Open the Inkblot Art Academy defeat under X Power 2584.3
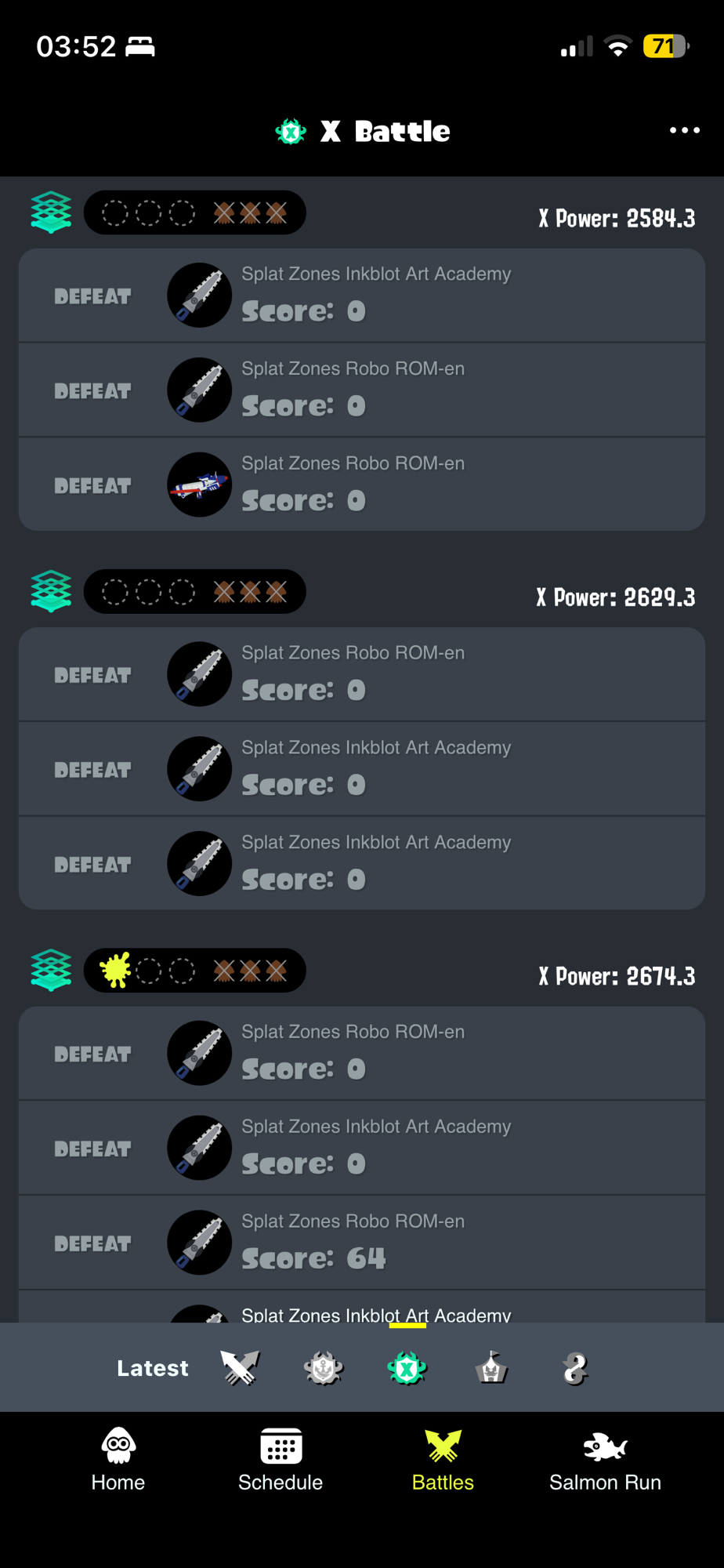724x1568 pixels. [361, 296]
